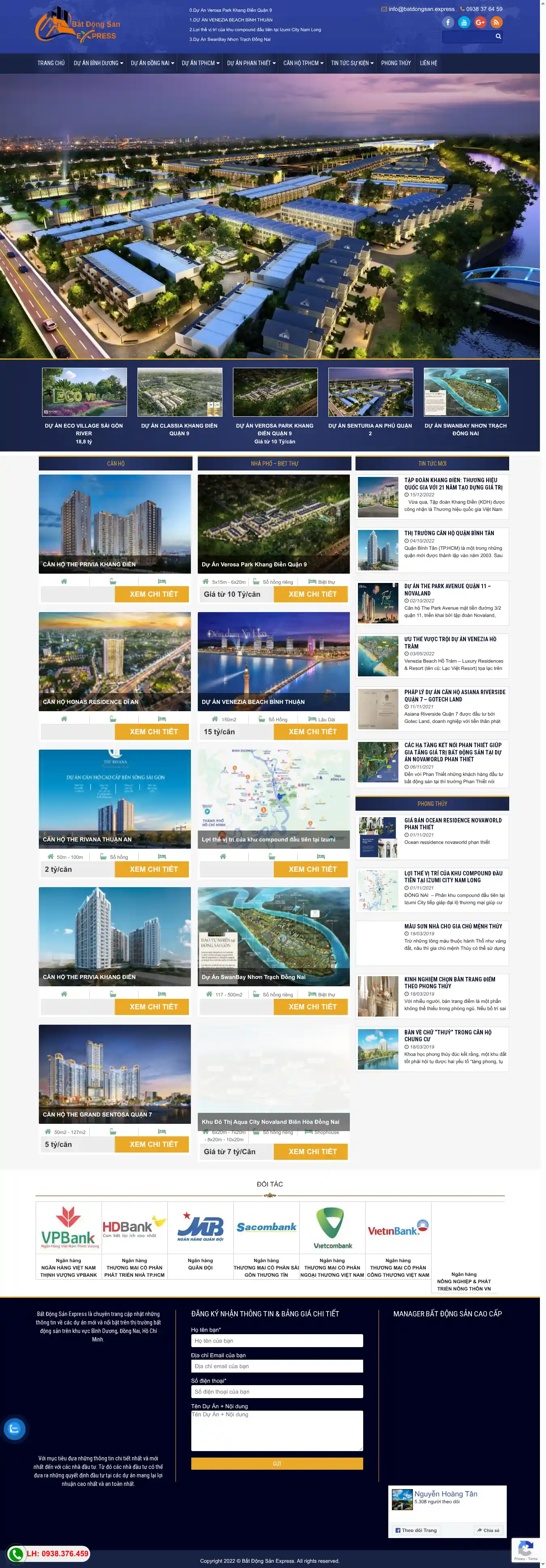
Task: Submit the form with the Gửi button
Action: [x=277, y=1464]
